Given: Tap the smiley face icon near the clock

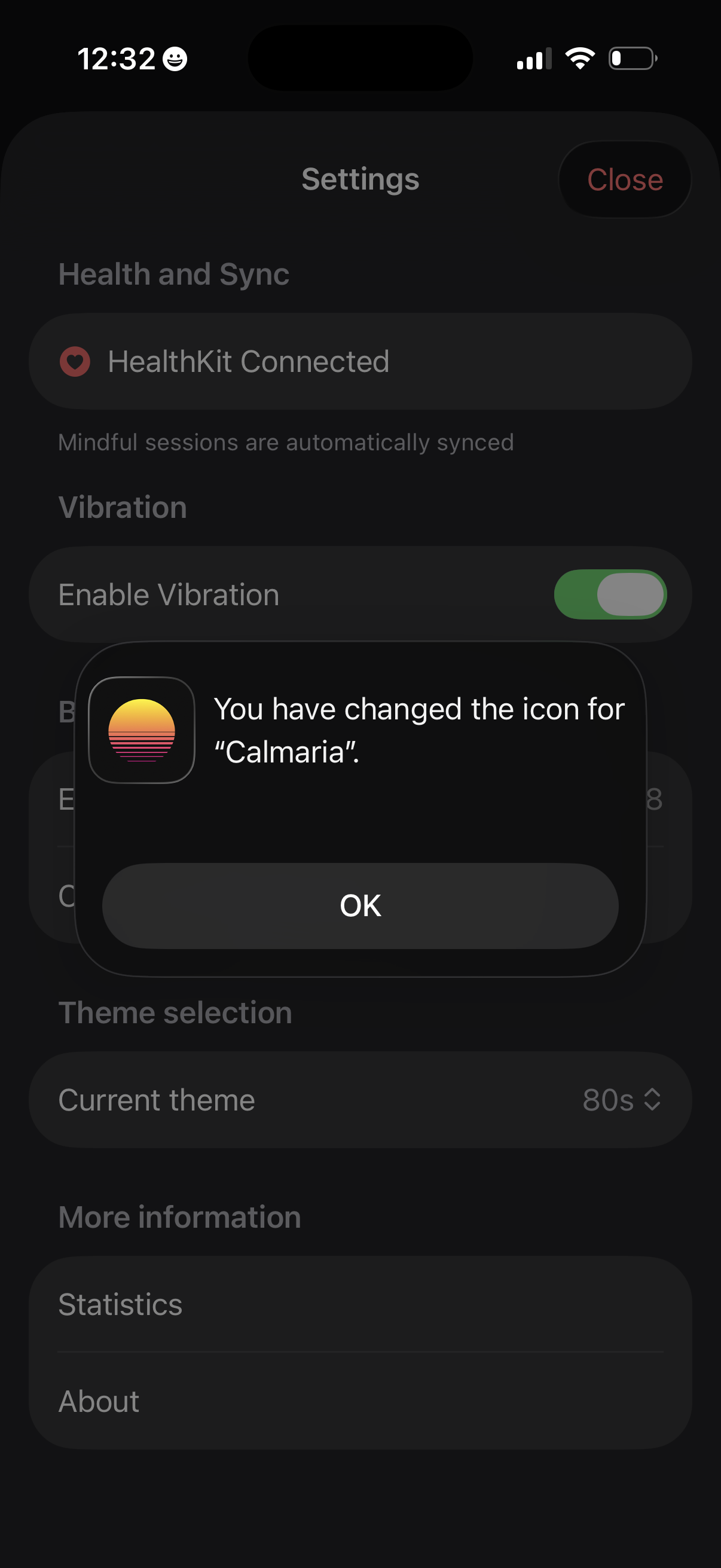Looking at the screenshot, I should point(174,58).
